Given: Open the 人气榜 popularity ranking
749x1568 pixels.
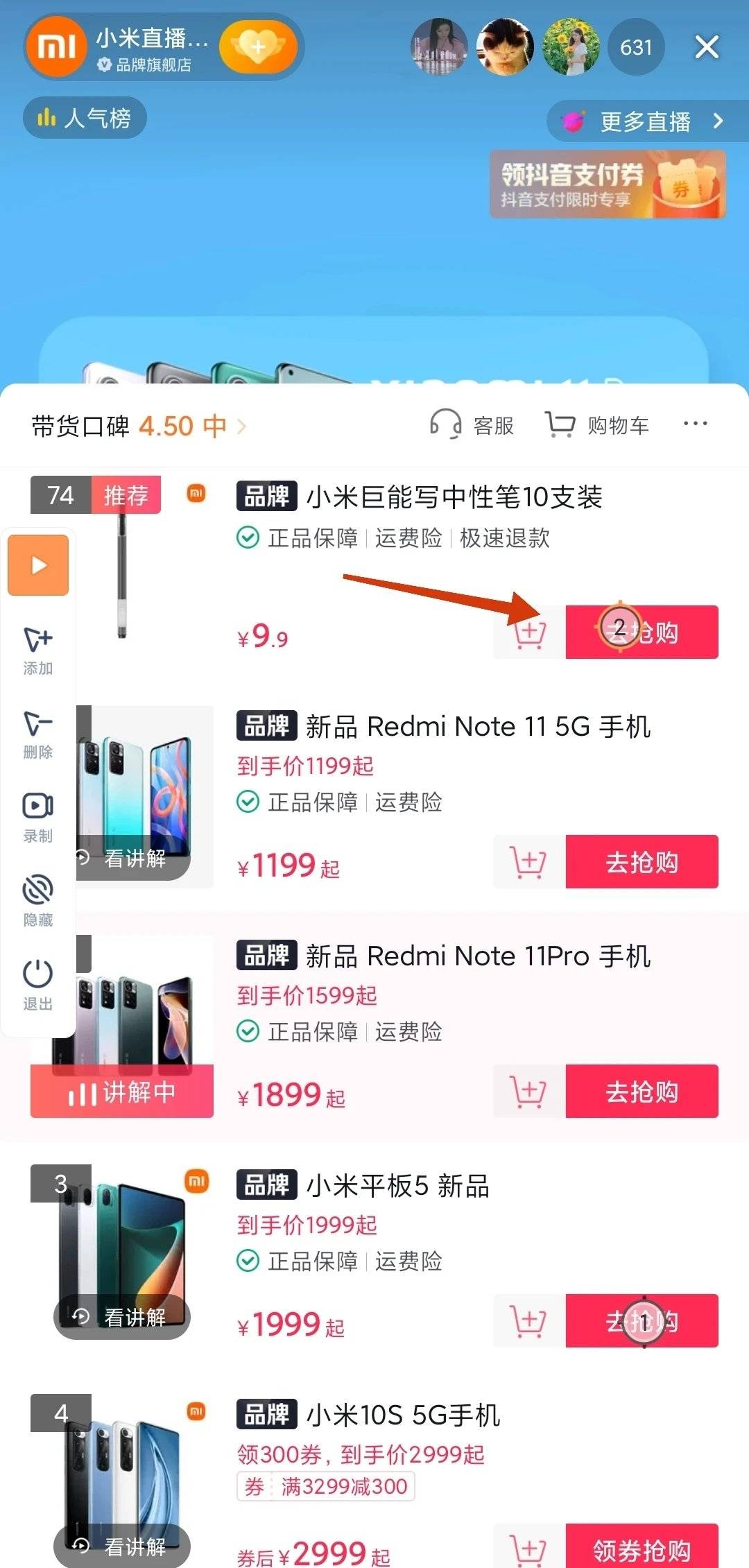Looking at the screenshot, I should 85,118.
